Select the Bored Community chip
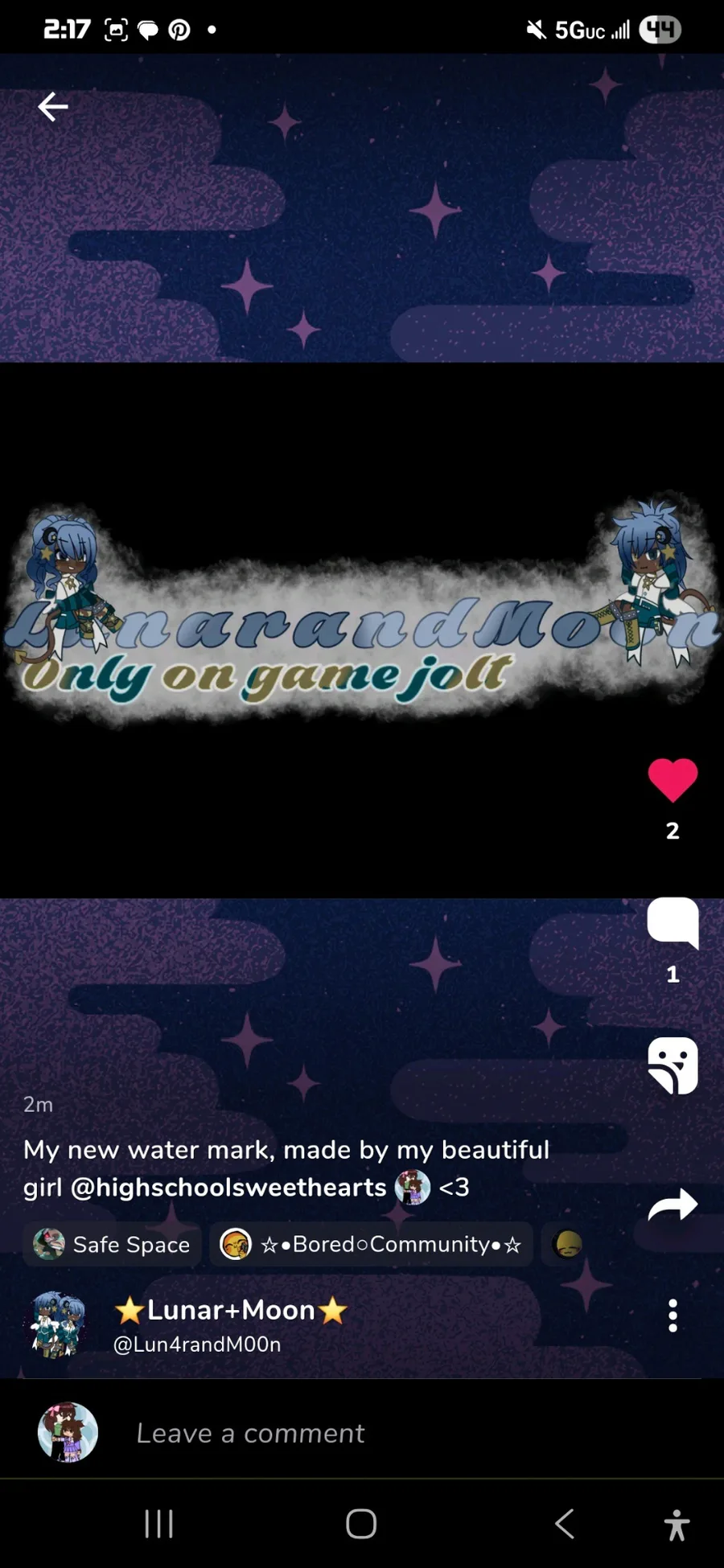 (x=372, y=1244)
